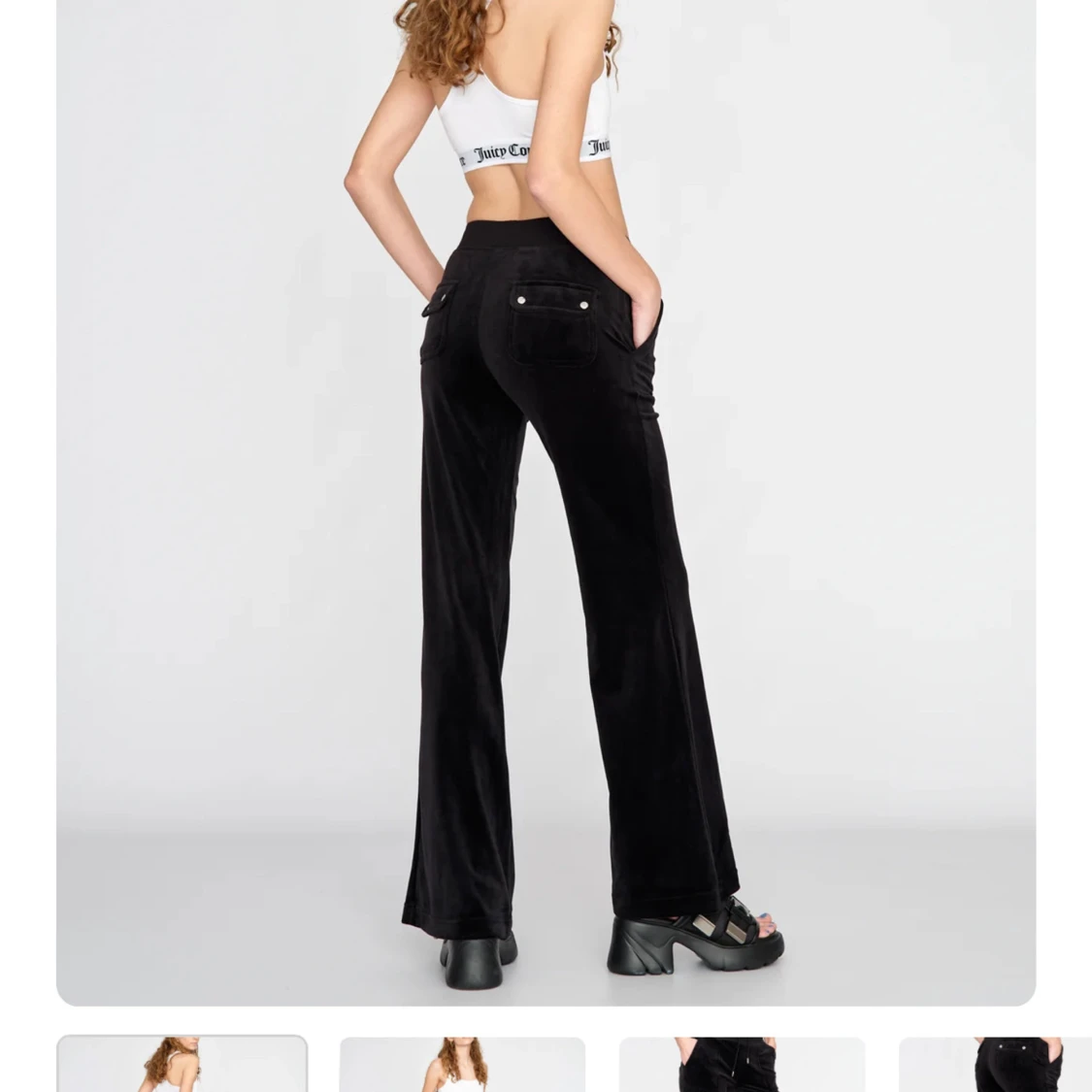
Task: Select the second thumbnail showing model's front
Action: (x=462, y=1064)
